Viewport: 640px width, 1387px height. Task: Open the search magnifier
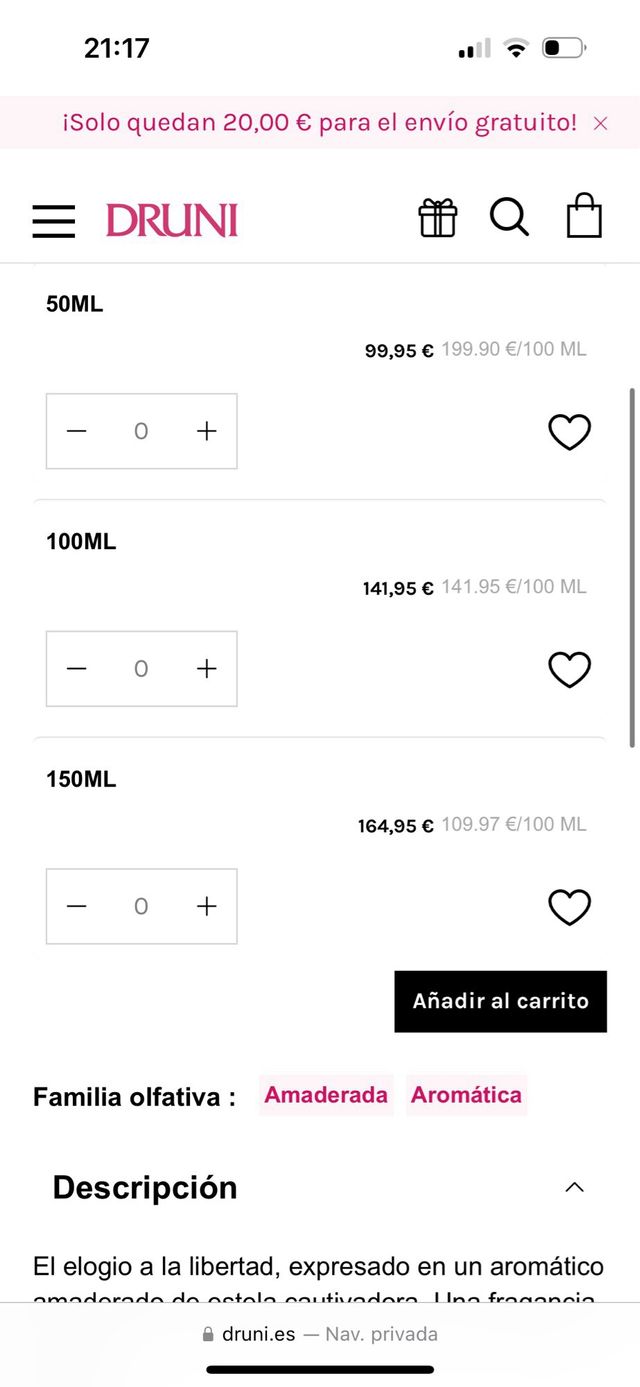point(509,217)
